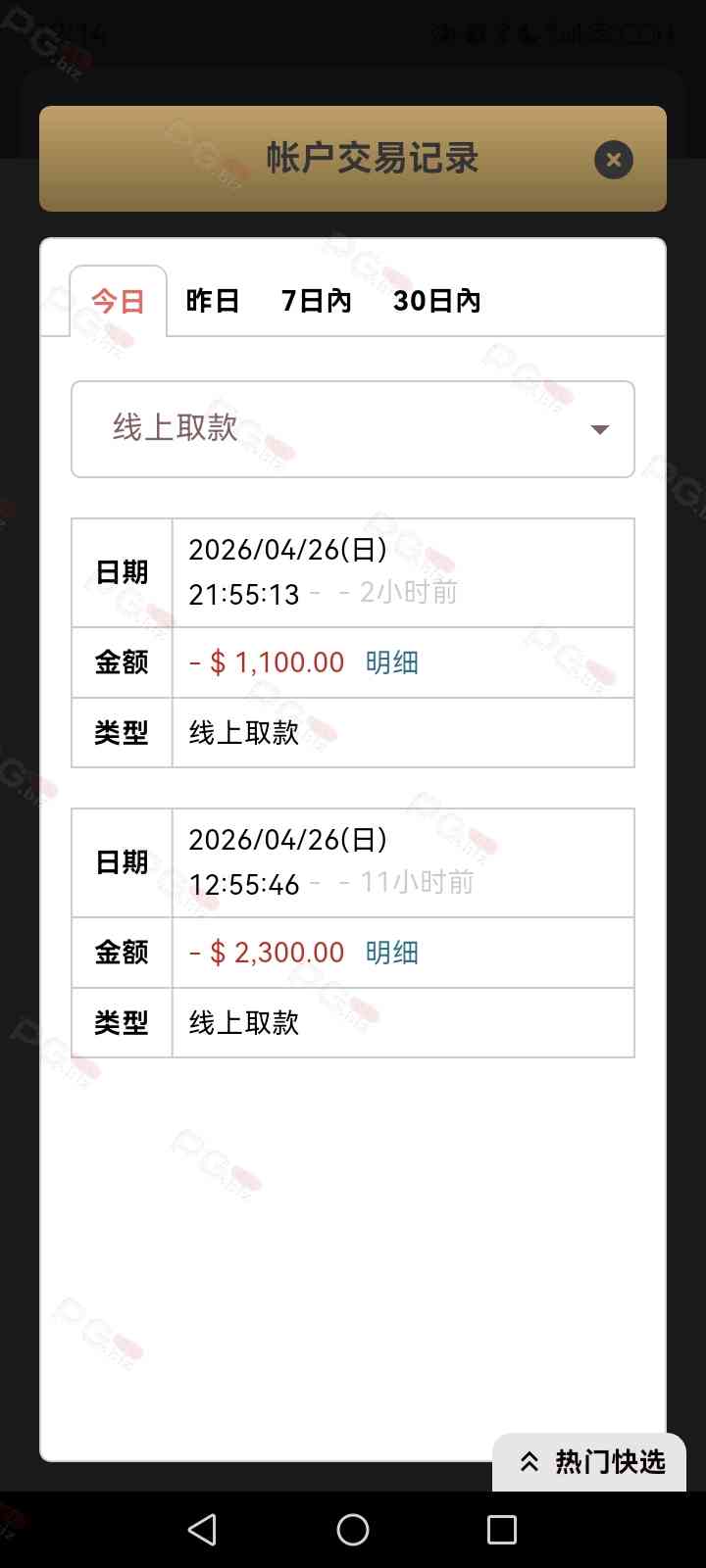Screen dimensions: 706x1568
Task: Show records from 30日內
Action: (436, 301)
